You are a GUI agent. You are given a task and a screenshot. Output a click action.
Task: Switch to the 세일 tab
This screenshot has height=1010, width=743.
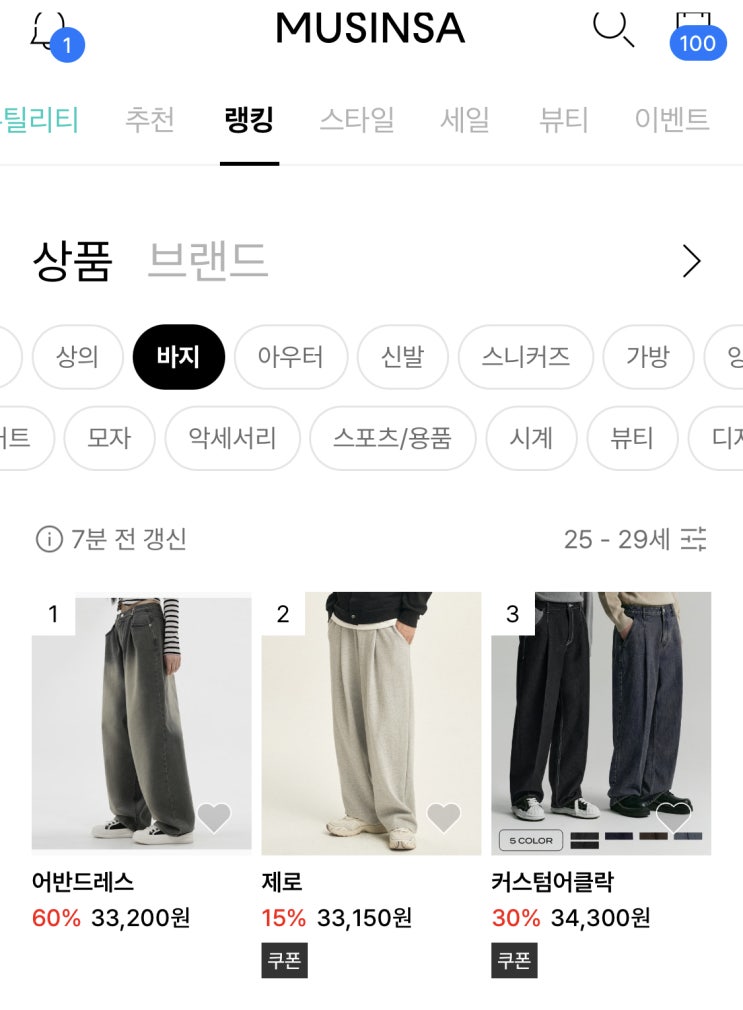click(x=465, y=120)
